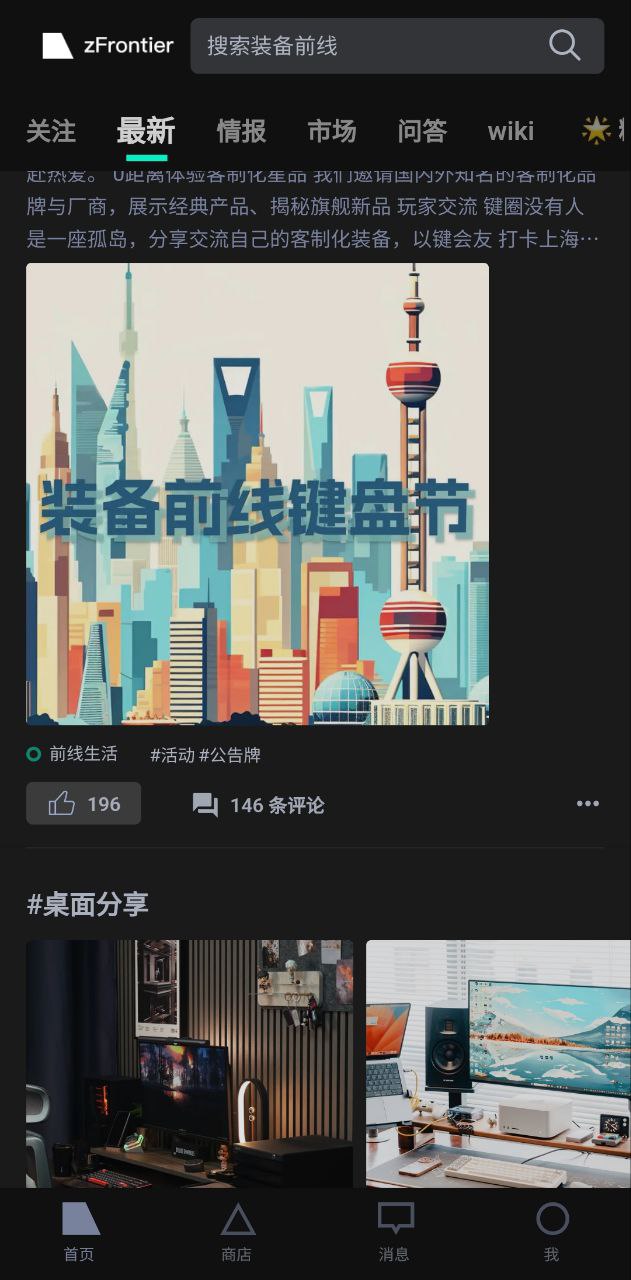Open the 搜索装备前线 search field
Screen dimensions: 631x1280
point(370,46)
